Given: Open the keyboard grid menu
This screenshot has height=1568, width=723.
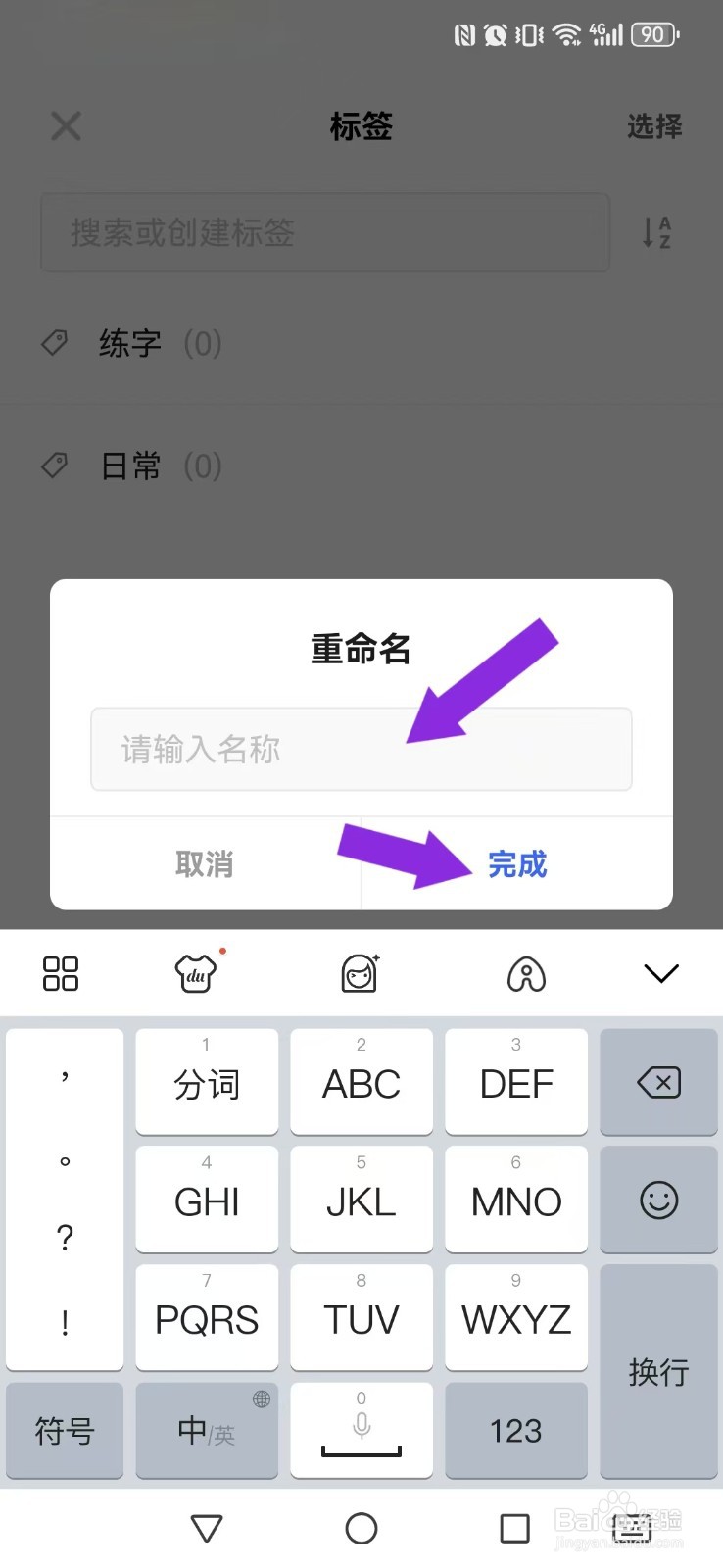Looking at the screenshot, I should (x=61, y=973).
